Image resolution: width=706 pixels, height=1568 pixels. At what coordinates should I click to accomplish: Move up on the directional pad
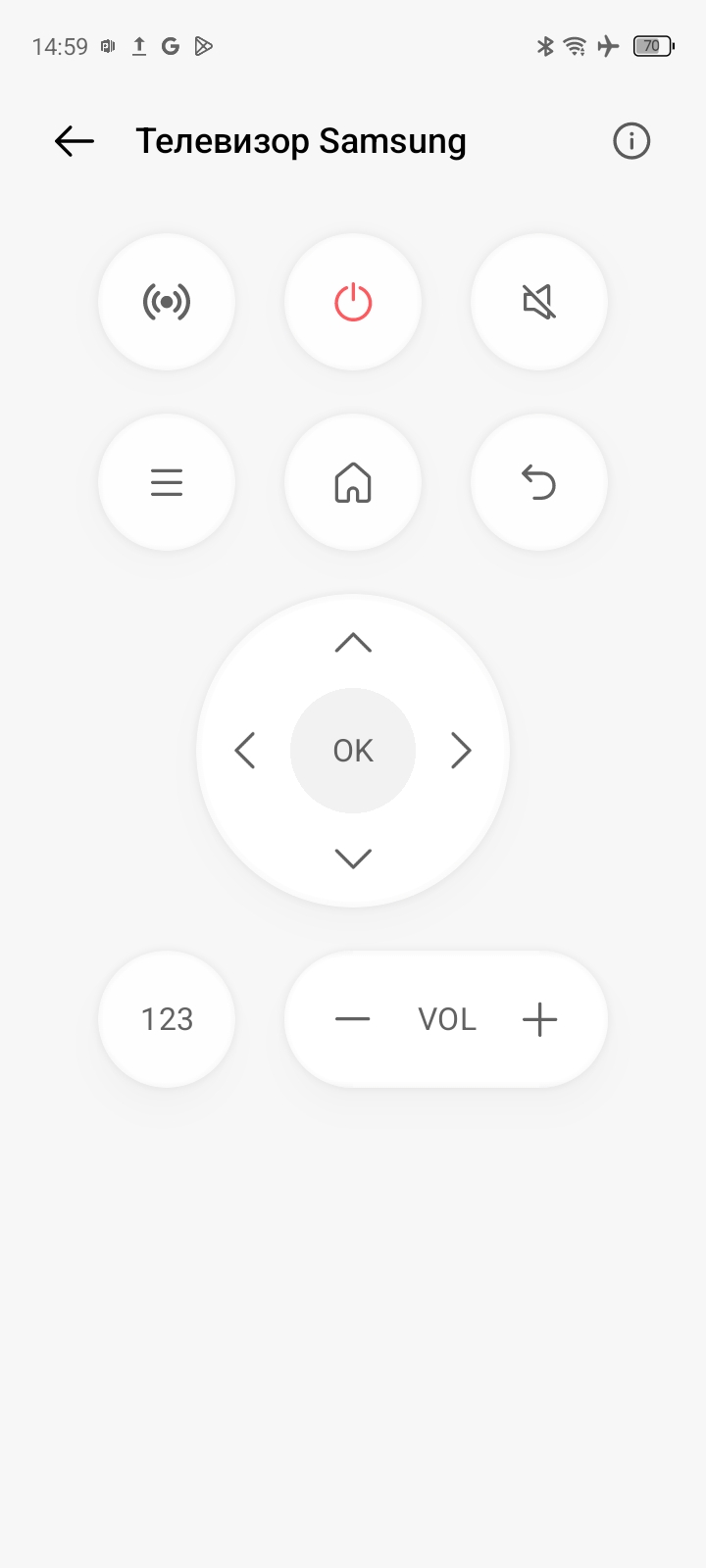tap(353, 643)
